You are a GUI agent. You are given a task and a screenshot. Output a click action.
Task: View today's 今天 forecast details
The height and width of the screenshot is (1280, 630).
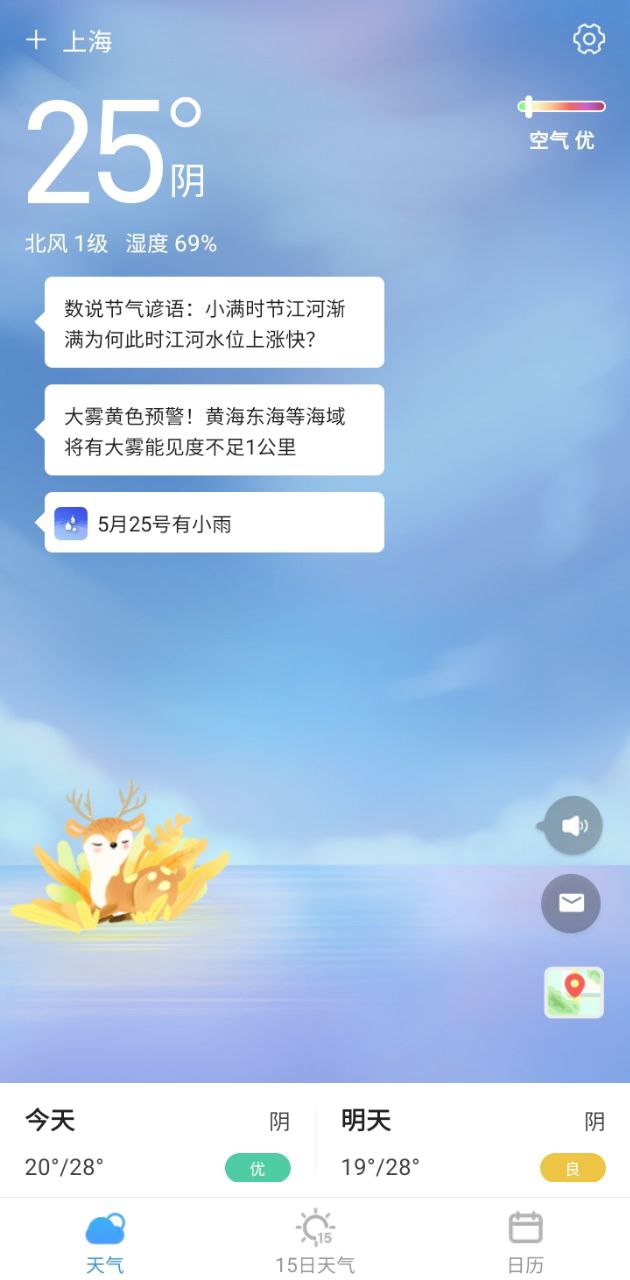point(157,1142)
